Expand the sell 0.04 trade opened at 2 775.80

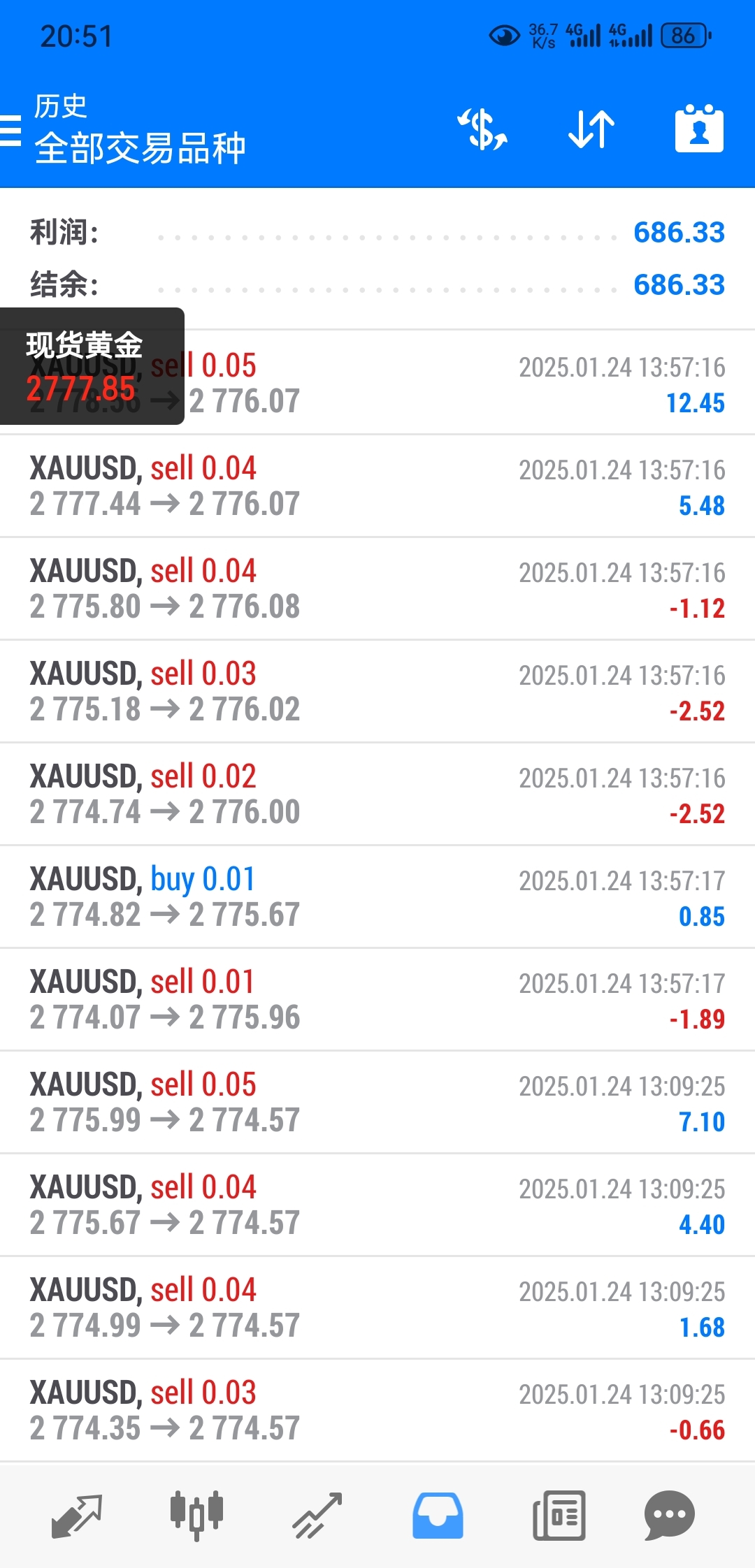[377, 589]
